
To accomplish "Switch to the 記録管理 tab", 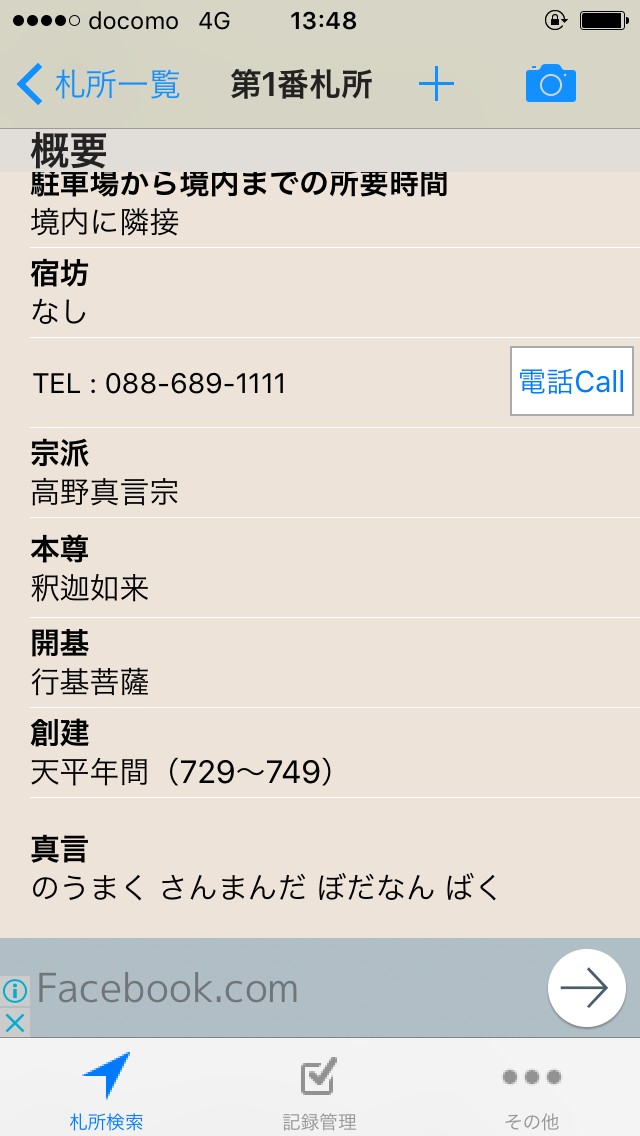I will point(319,1088).
